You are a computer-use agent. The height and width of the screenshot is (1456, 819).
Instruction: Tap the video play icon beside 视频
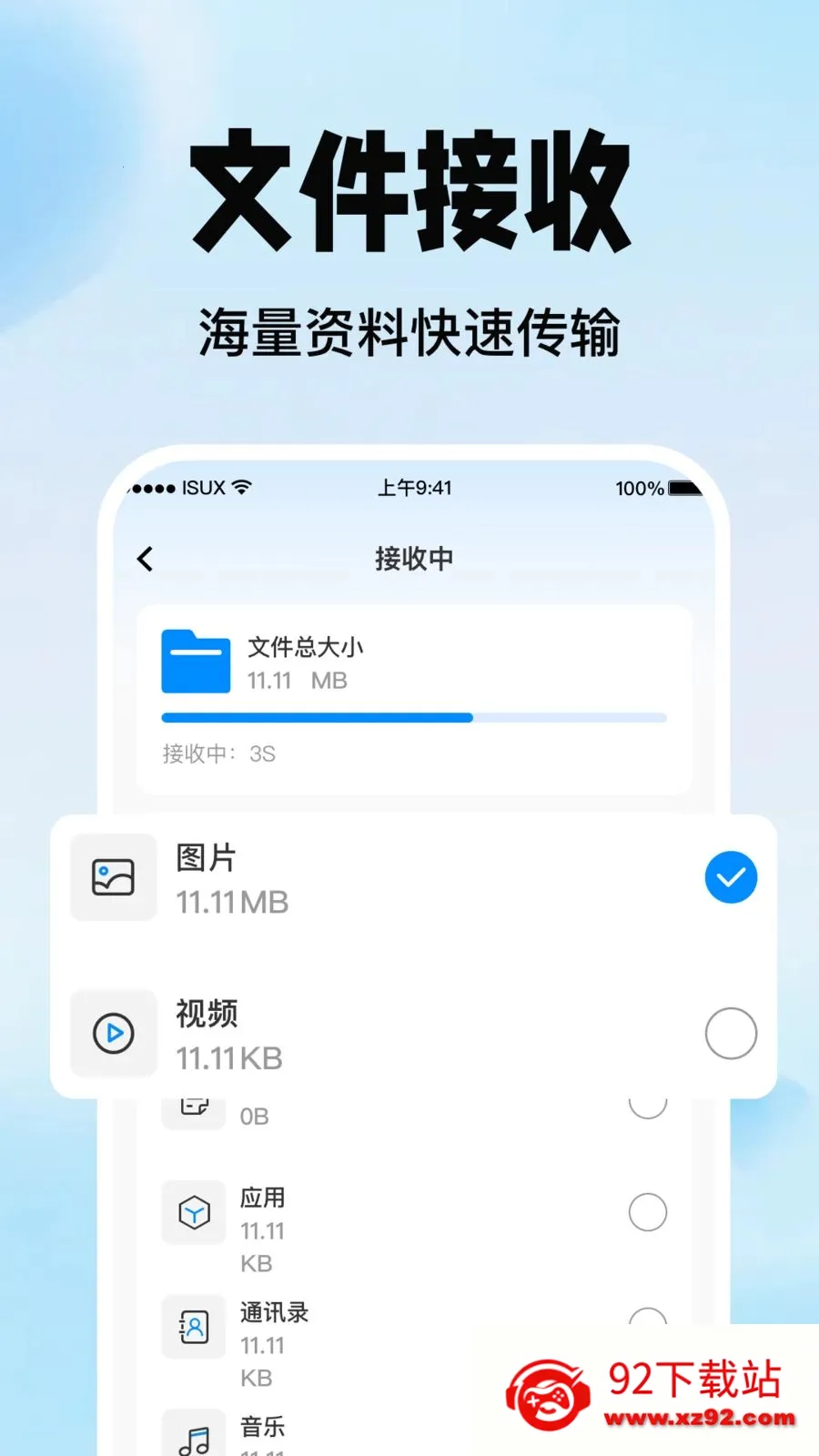click(x=112, y=1033)
